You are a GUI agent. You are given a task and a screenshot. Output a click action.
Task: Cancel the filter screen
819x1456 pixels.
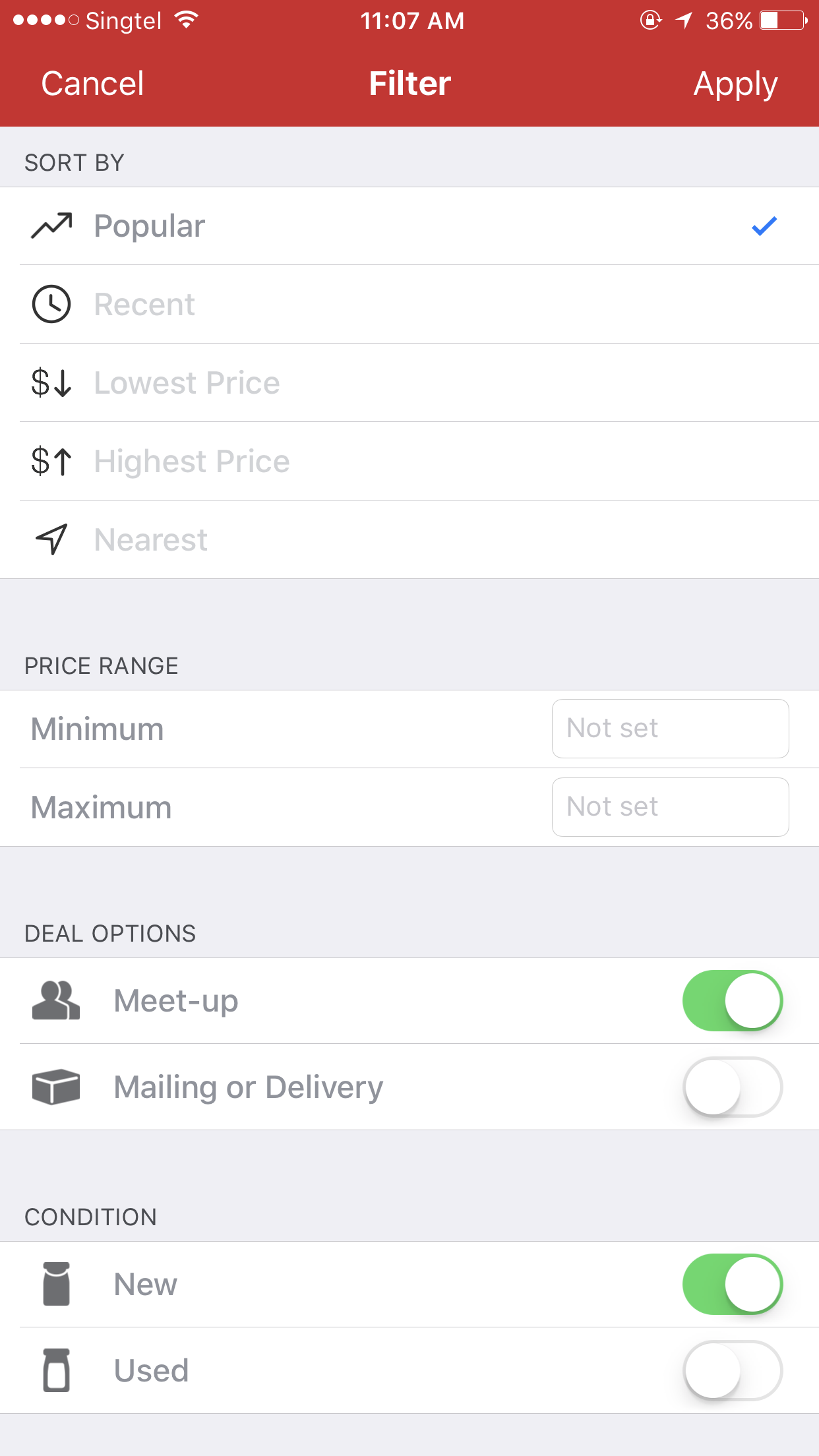click(92, 84)
